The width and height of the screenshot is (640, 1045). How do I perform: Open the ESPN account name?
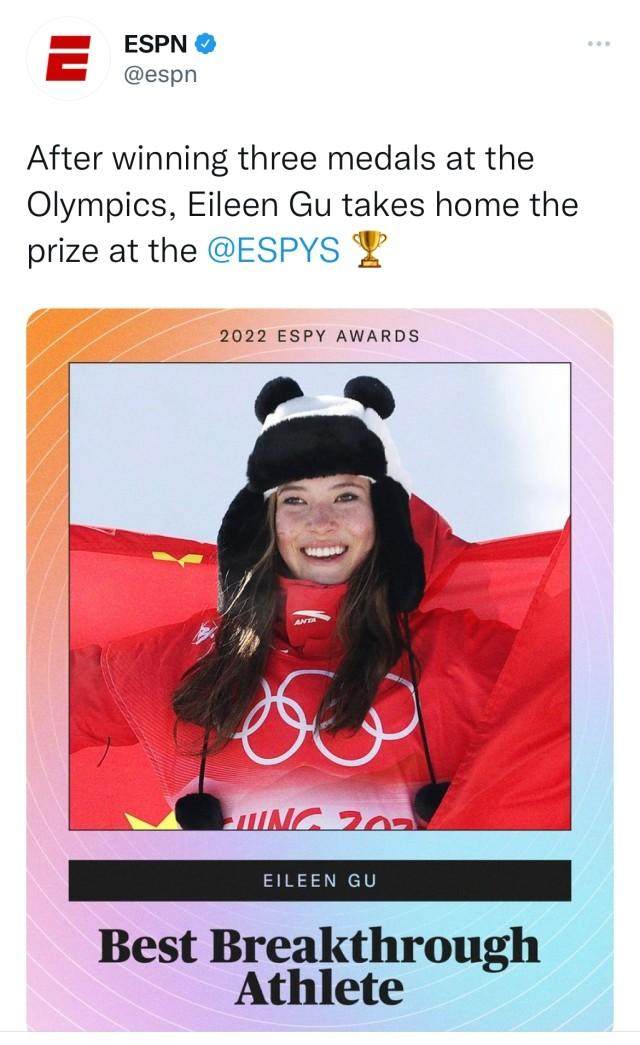tap(155, 44)
